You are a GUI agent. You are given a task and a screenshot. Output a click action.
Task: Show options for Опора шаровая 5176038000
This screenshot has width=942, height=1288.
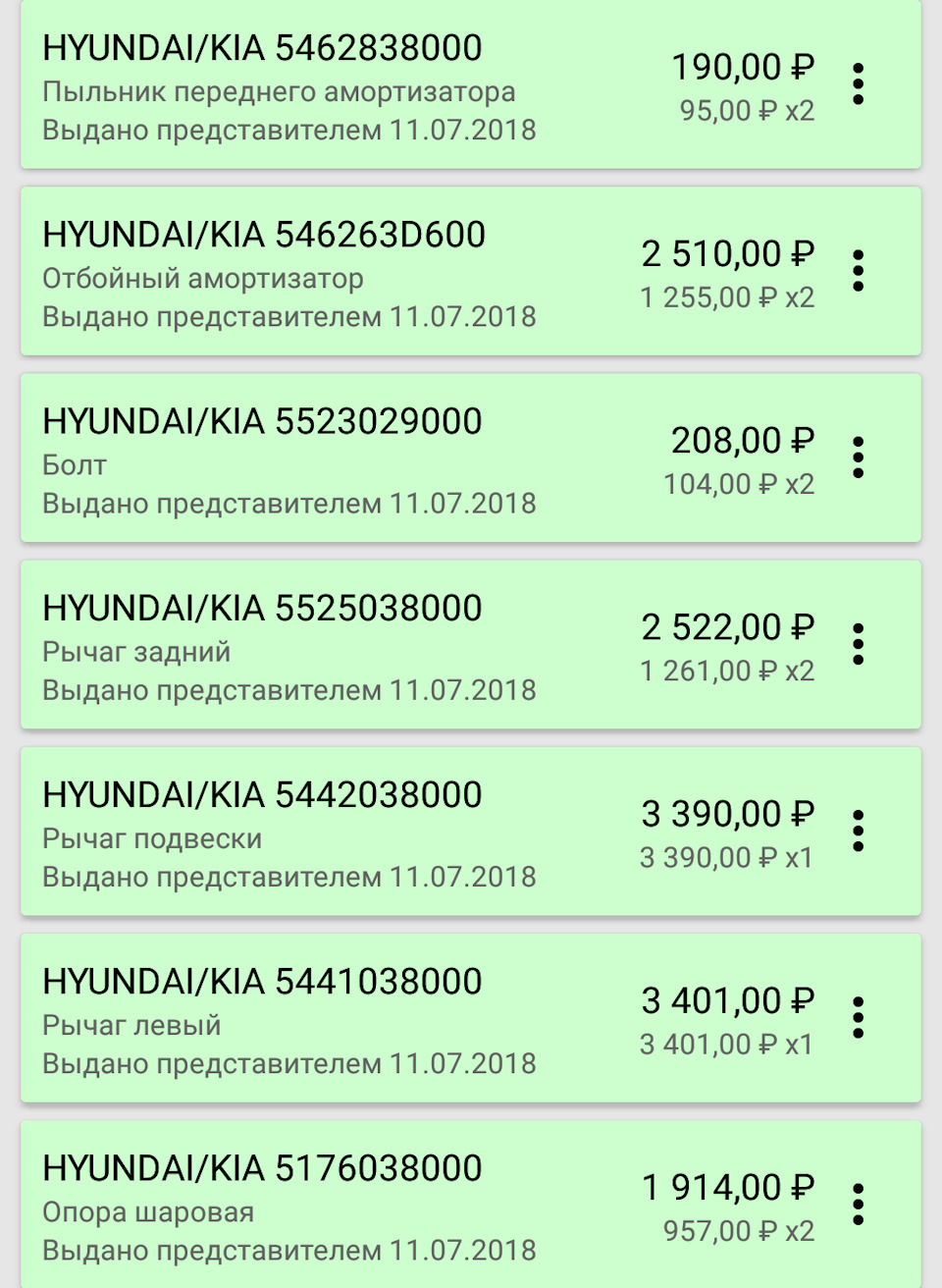coord(858,1205)
